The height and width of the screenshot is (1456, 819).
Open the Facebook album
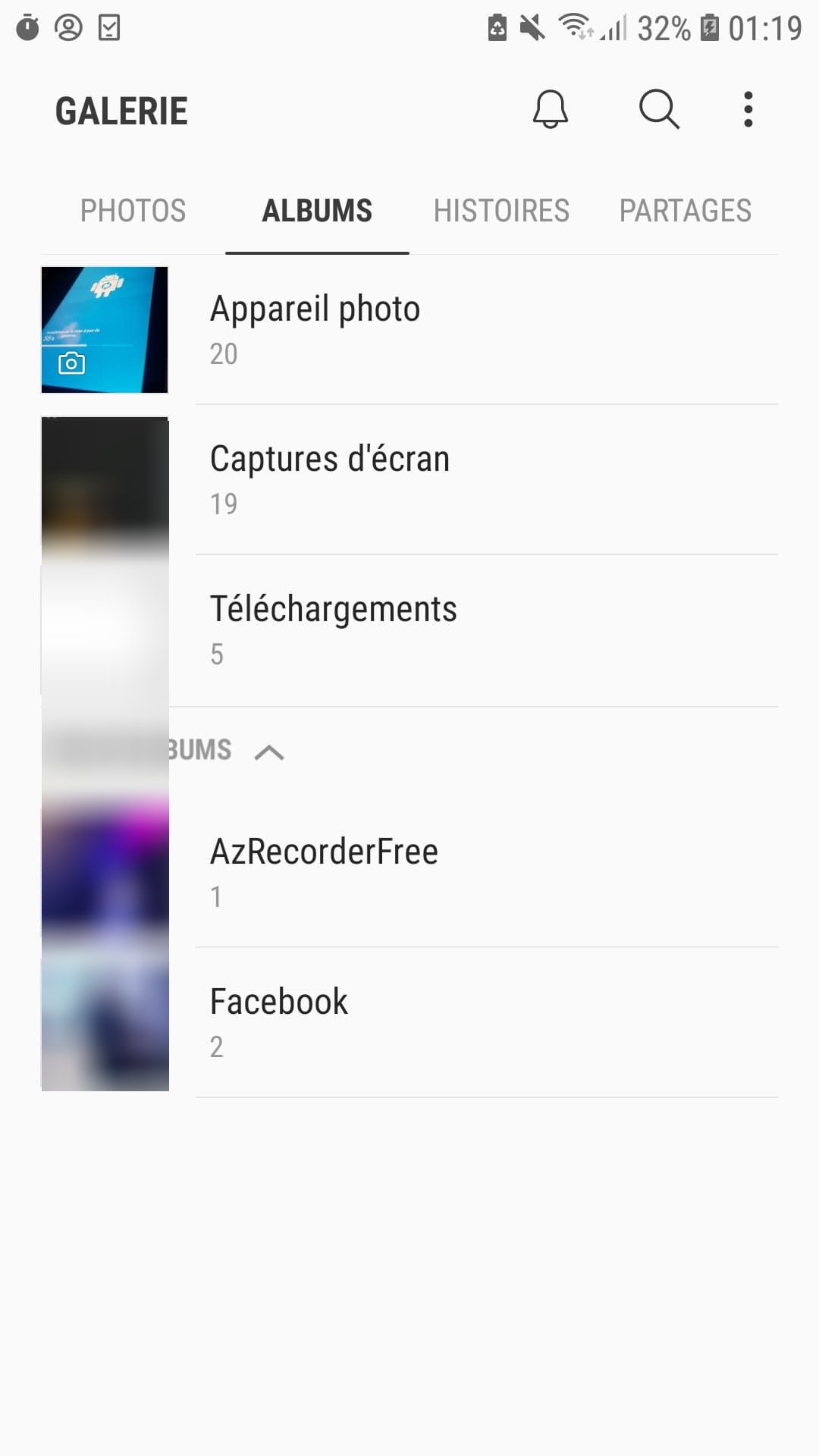point(279,1021)
